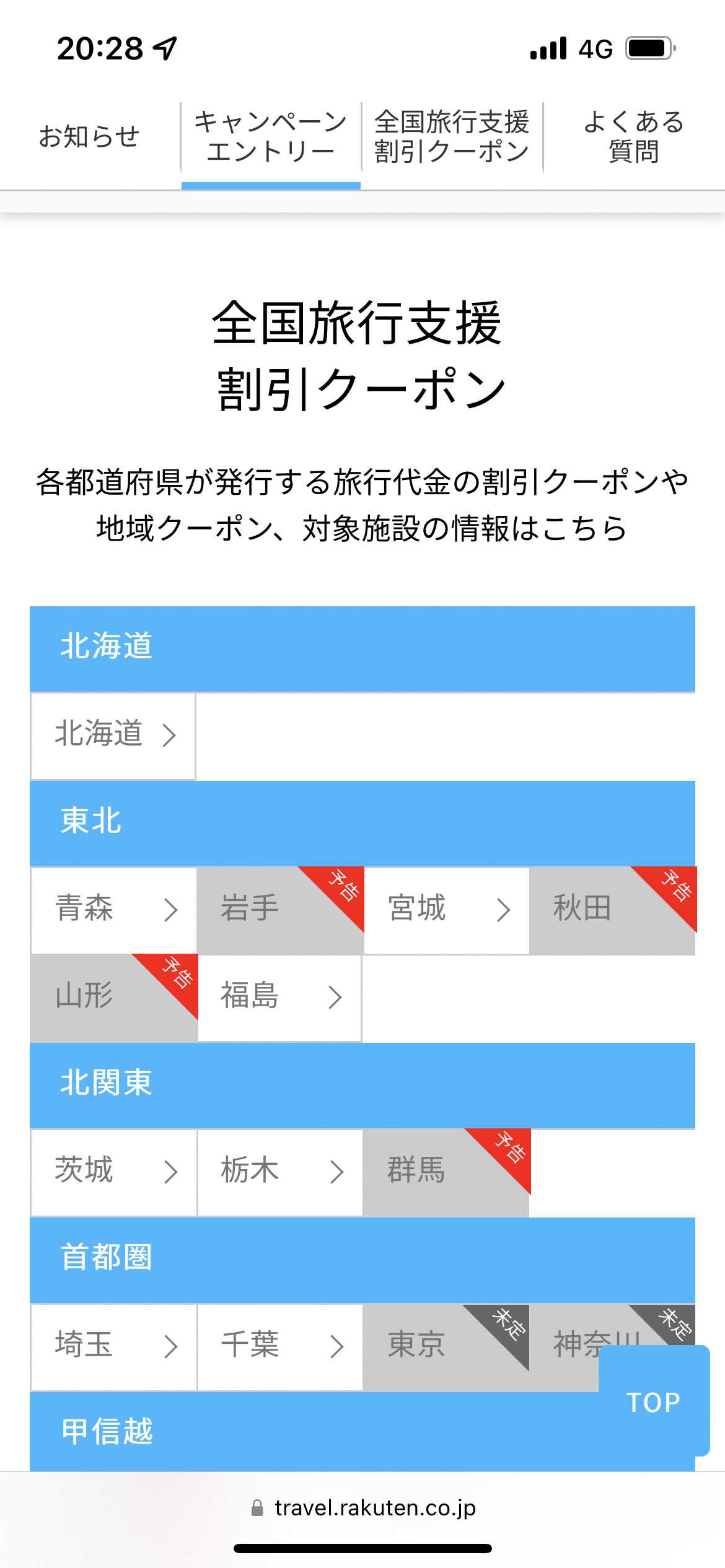Viewport: 725px width, 1568px height.
Task: Select the 全国旅行支援割引クーポン tab
Action: tap(452, 137)
